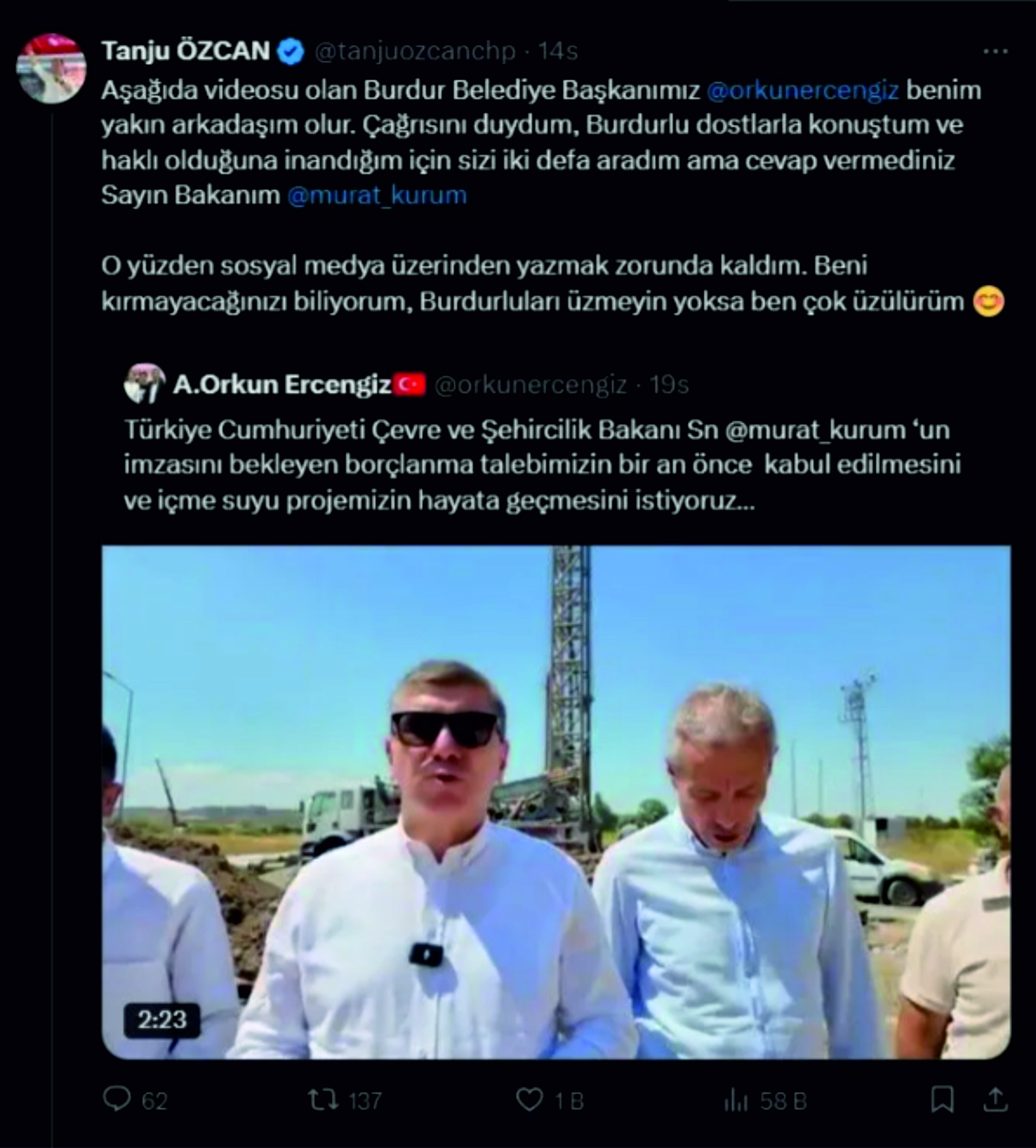
Task: Like Tanju ÖZCAN's tweet
Action: [529, 1100]
